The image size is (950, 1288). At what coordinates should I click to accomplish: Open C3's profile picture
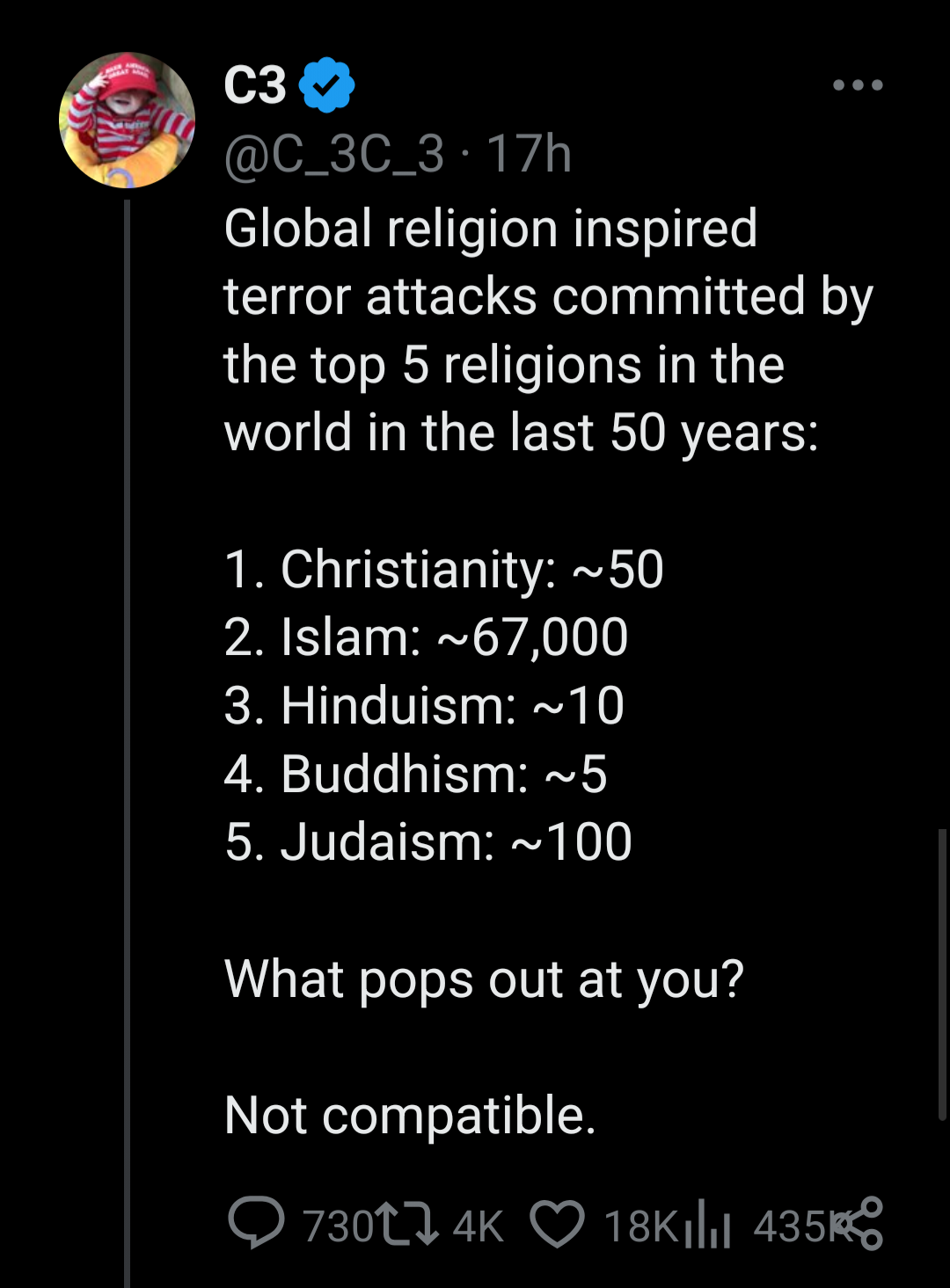click(127, 120)
